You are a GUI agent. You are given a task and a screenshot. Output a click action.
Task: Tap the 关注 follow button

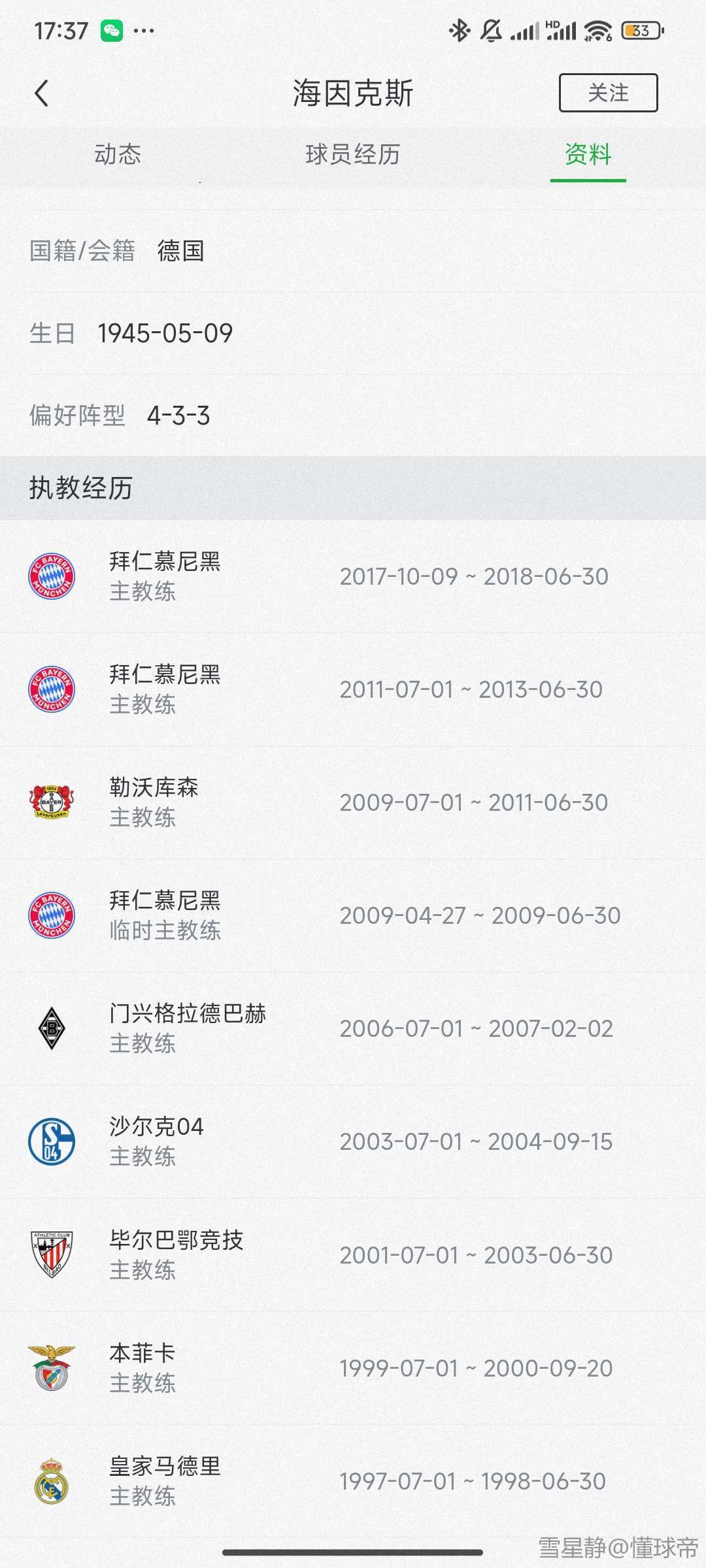coord(608,93)
